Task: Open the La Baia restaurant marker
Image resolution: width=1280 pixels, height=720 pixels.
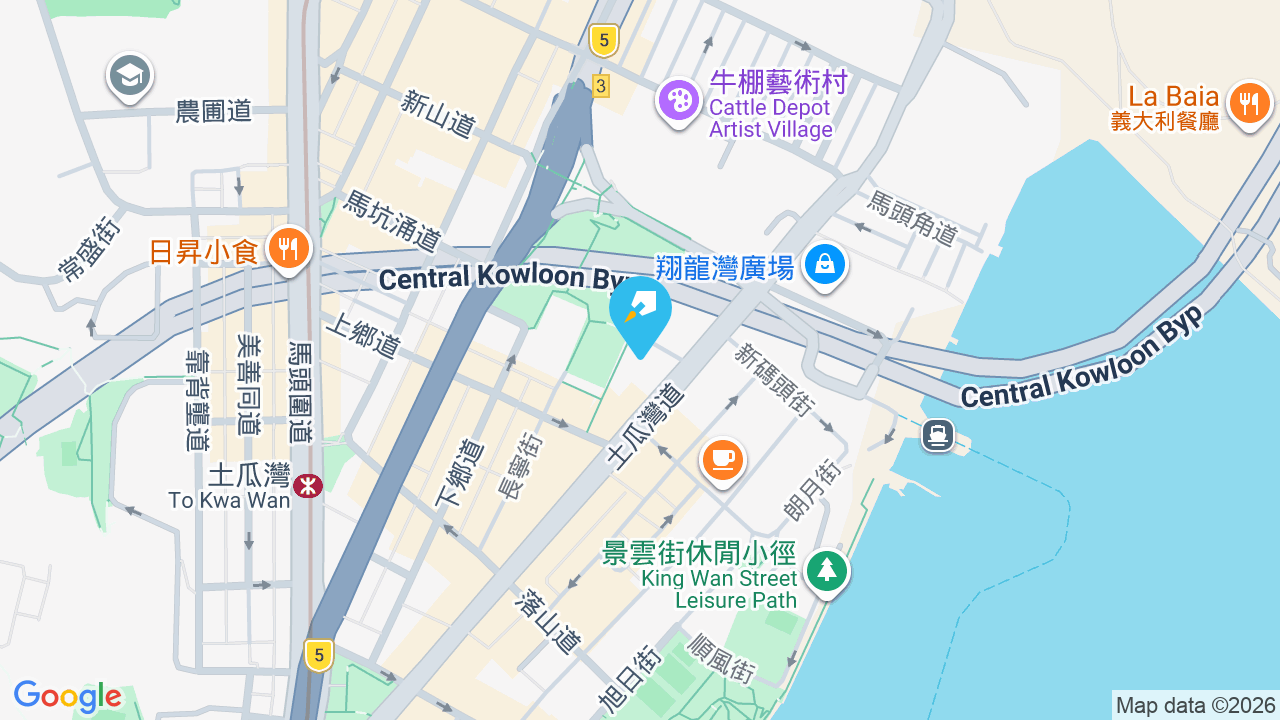Action: click(1248, 104)
